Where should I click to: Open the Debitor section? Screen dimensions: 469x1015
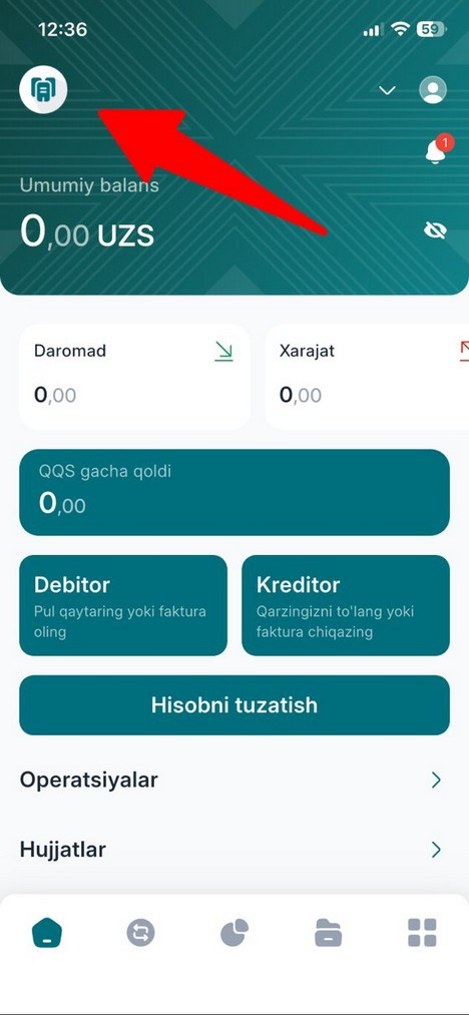124,605
